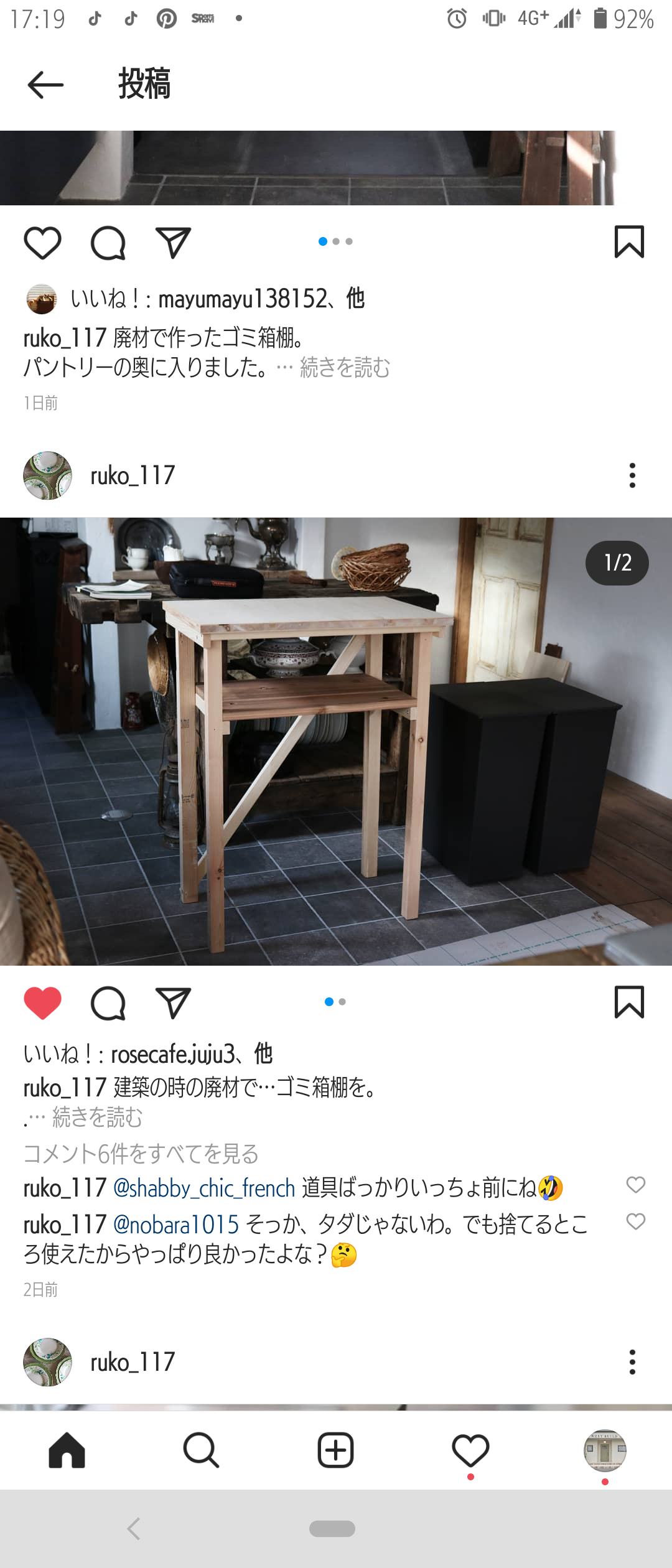Screen dimensions: 672x1568
Task: View all comments via コメント6件をすべてを見る
Action: [x=141, y=1154]
